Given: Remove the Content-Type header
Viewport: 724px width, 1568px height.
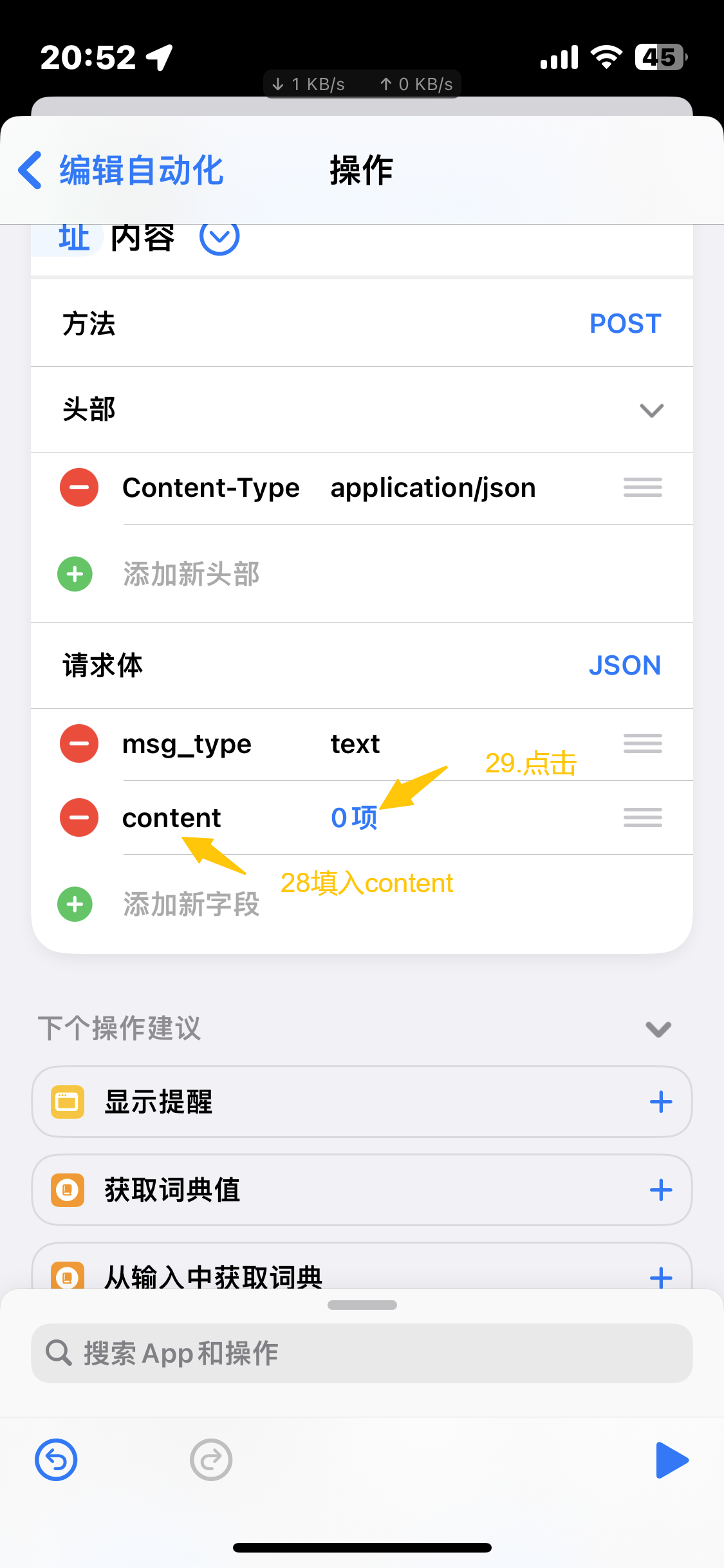Looking at the screenshot, I should point(79,488).
